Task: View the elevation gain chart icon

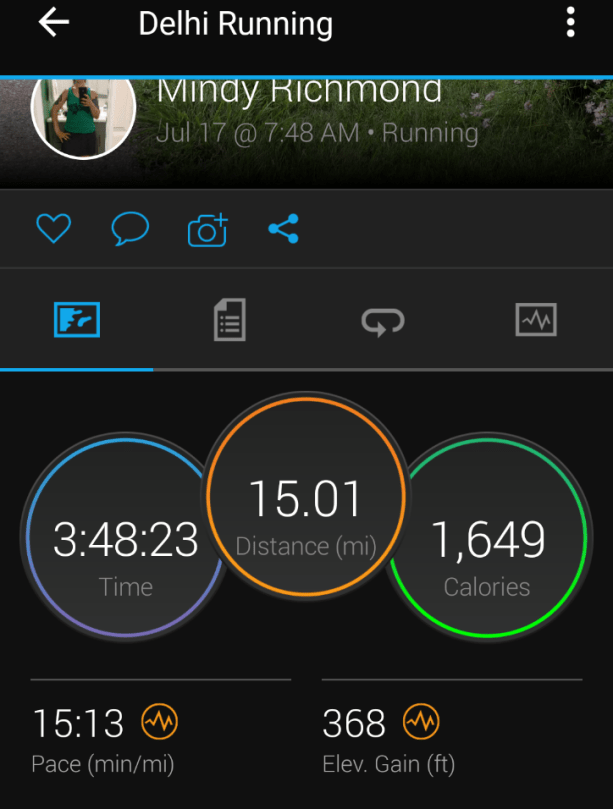Action: point(420,721)
